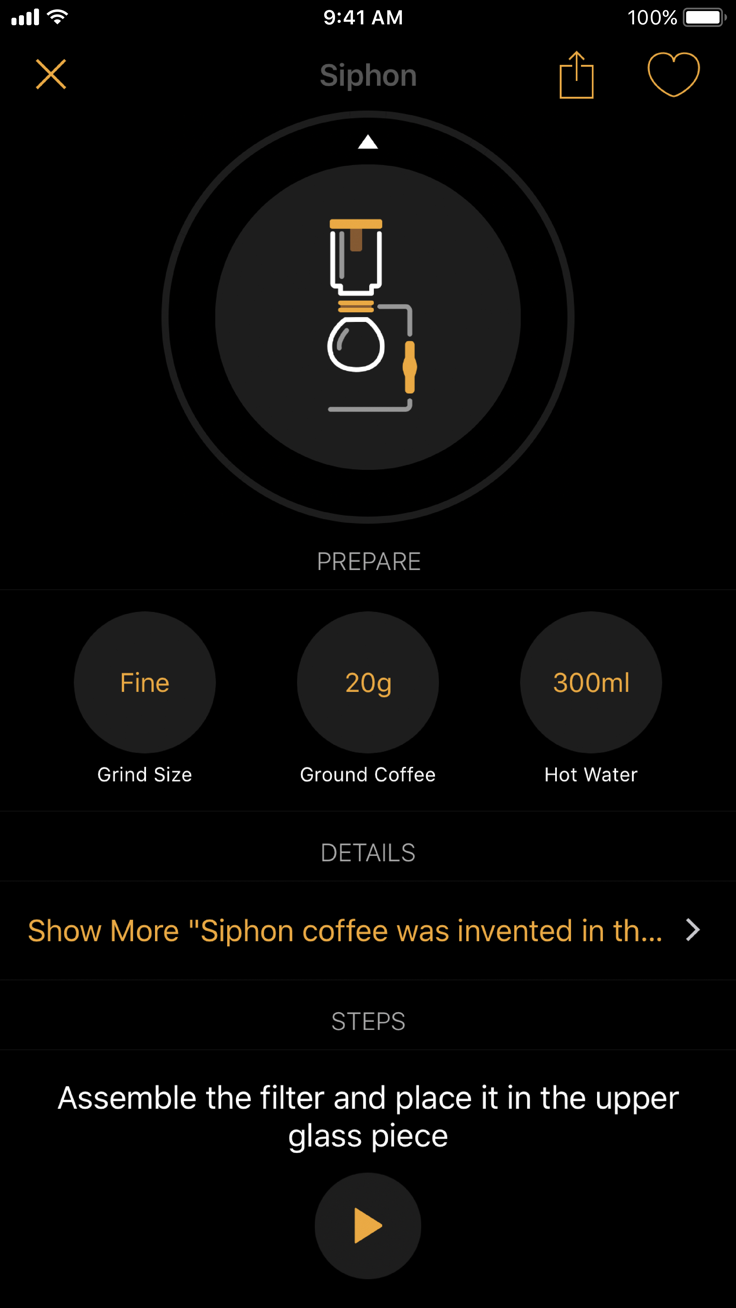
Task: Close the Siphon recipe screen
Action: coord(51,74)
